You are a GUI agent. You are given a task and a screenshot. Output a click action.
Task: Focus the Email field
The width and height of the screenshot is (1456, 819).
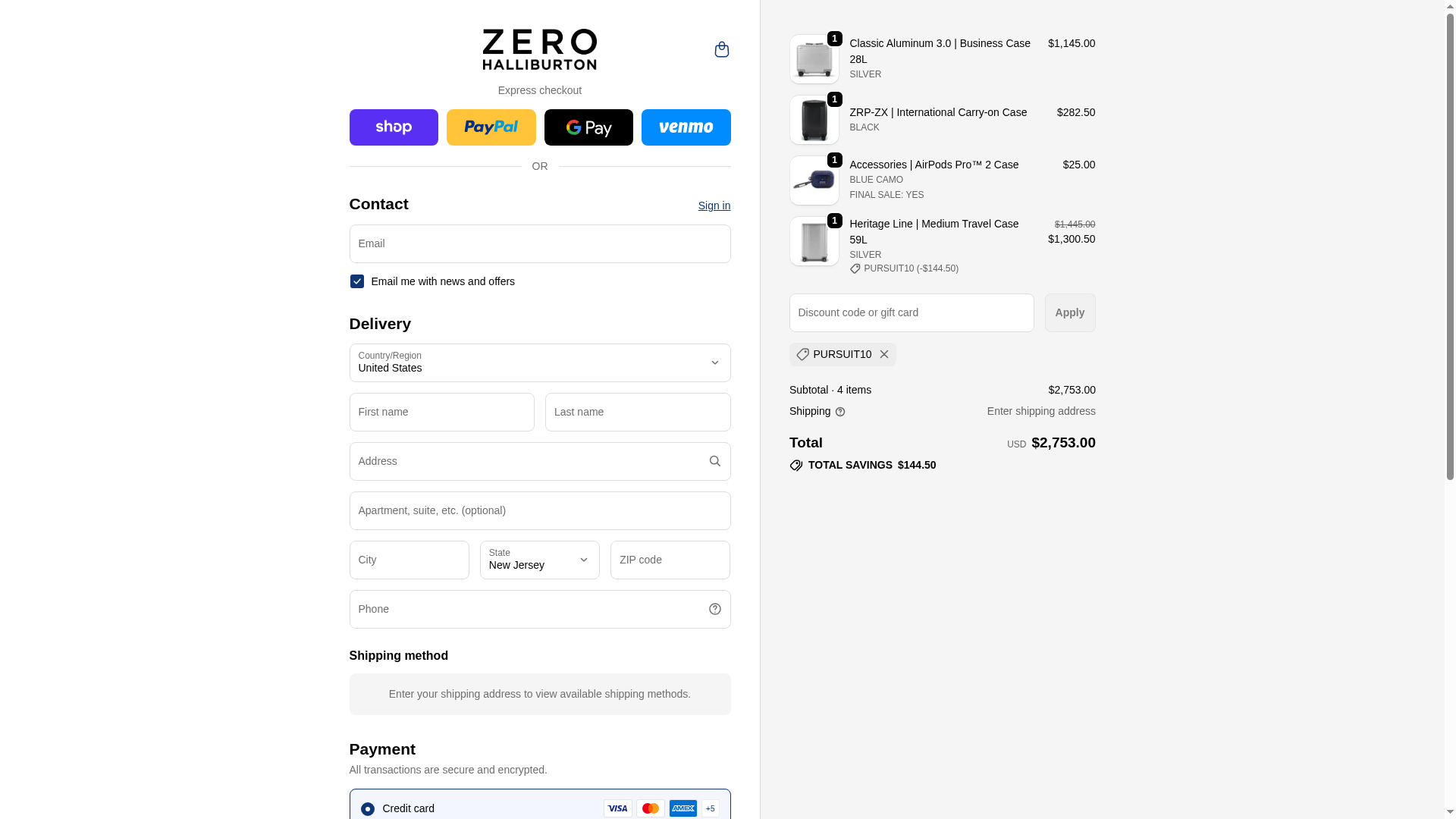(x=539, y=243)
